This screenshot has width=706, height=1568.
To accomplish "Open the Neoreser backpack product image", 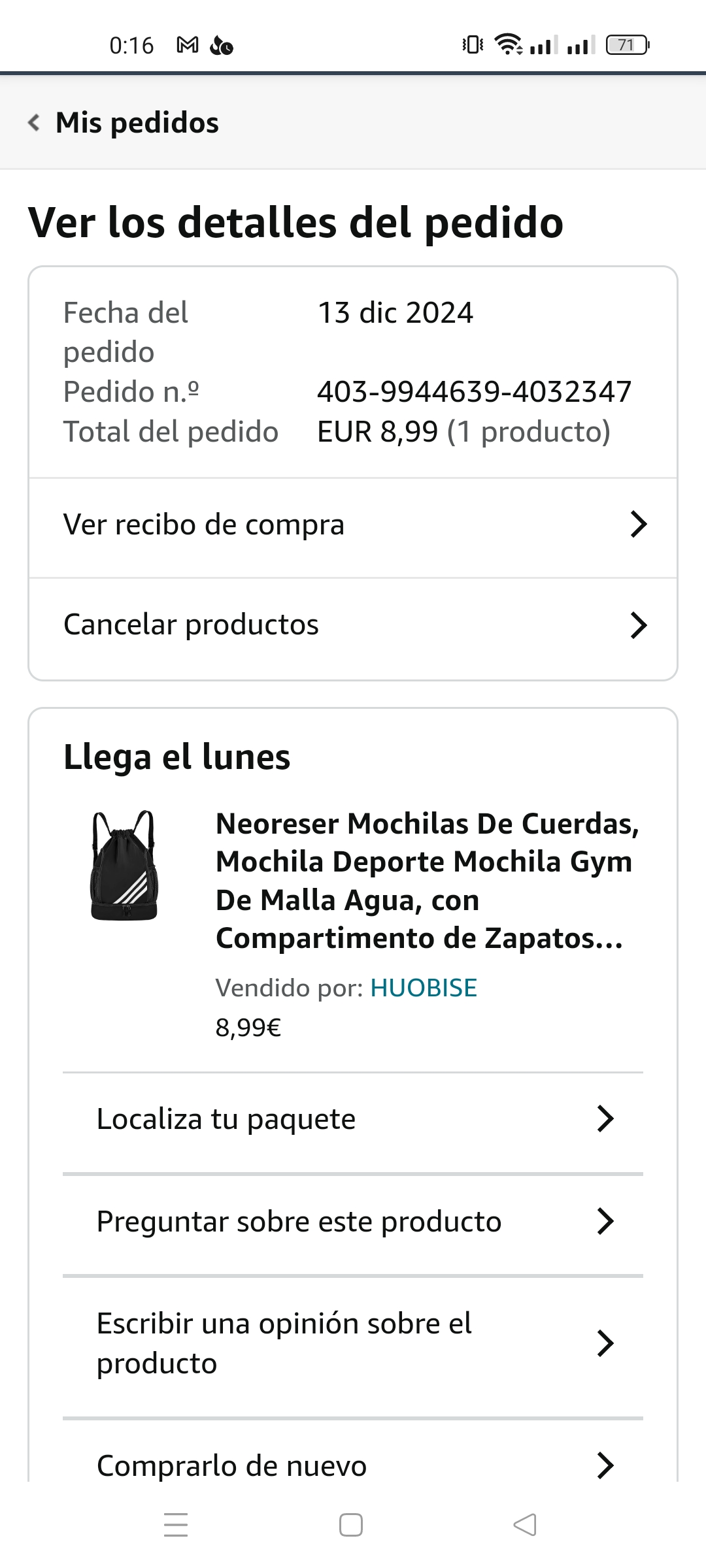I will point(124,866).
